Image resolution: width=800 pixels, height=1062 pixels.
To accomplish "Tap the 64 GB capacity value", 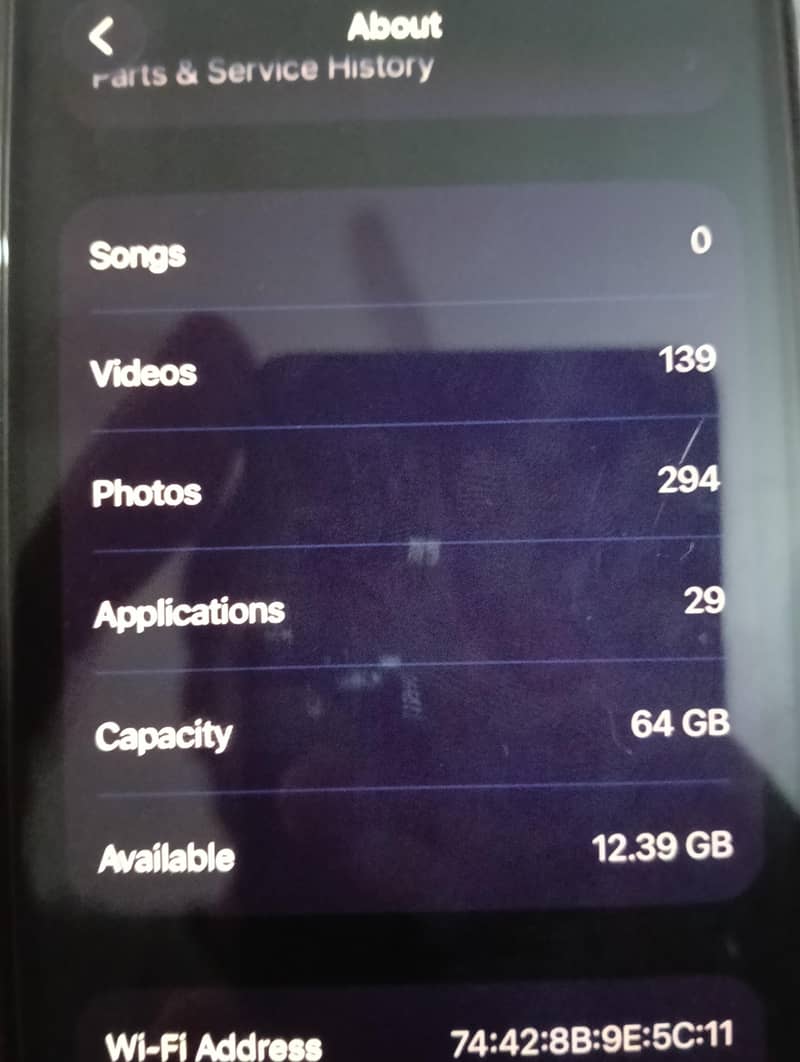I will 680,721.
